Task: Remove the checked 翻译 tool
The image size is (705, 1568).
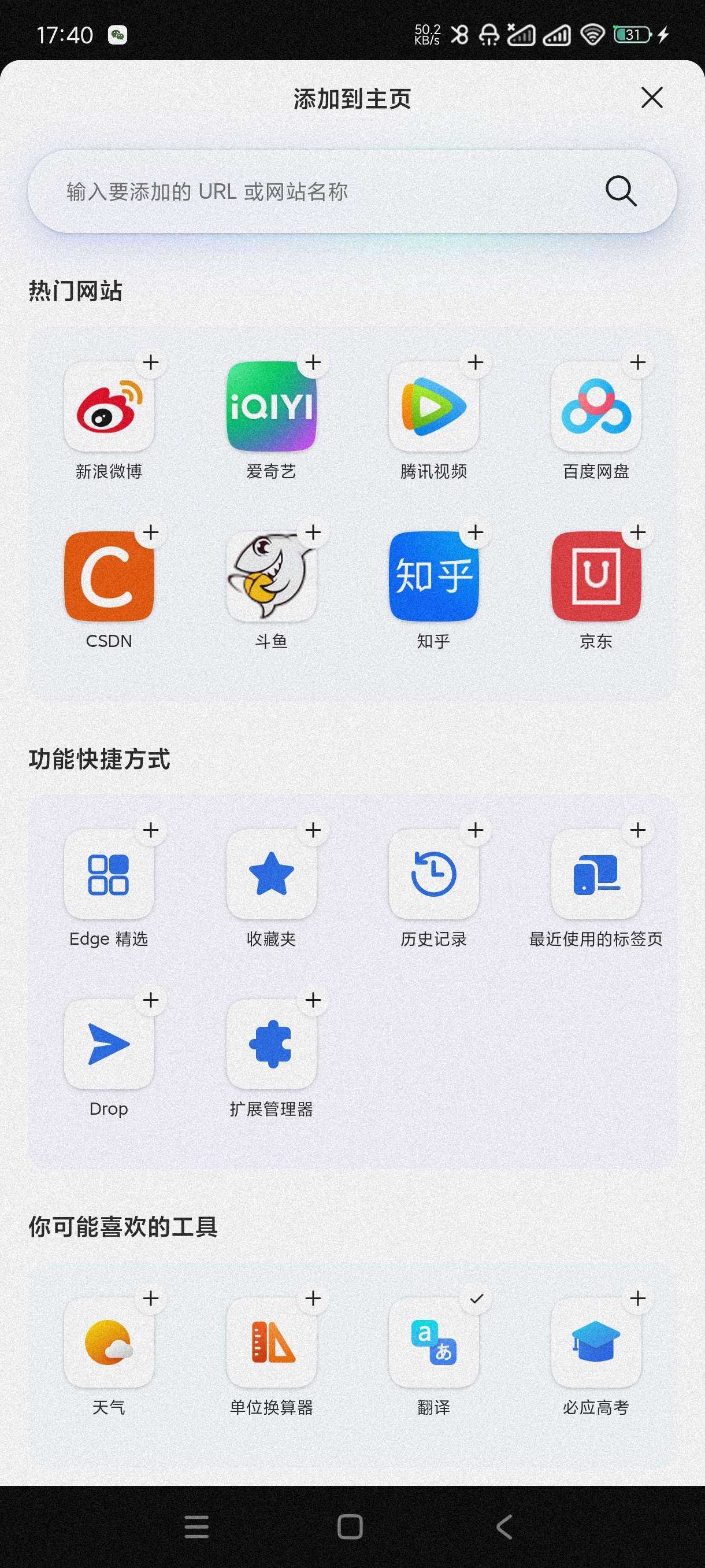Action: [x=476, y=1299]
